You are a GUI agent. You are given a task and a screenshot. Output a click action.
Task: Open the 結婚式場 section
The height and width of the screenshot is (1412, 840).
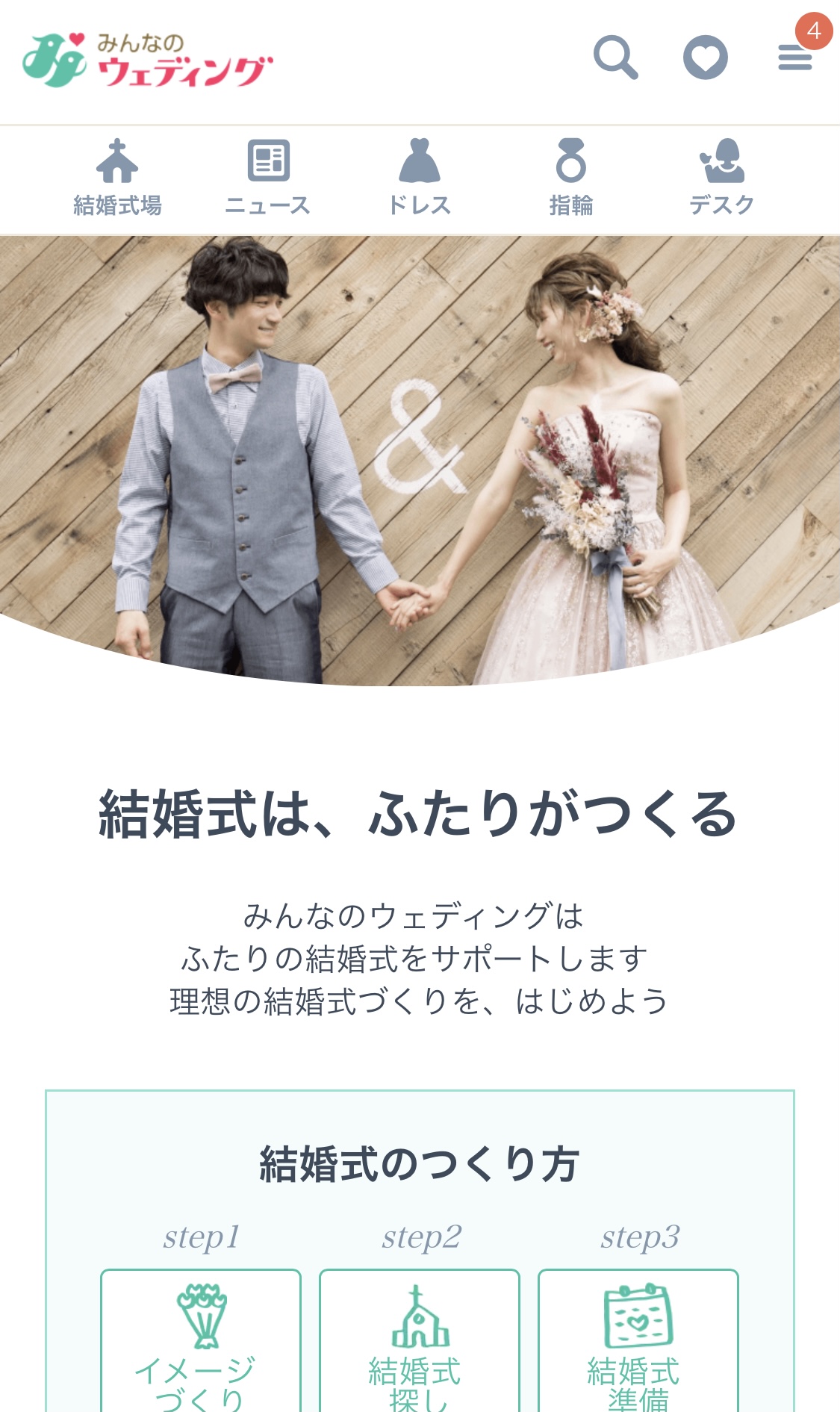coord(117,178)
